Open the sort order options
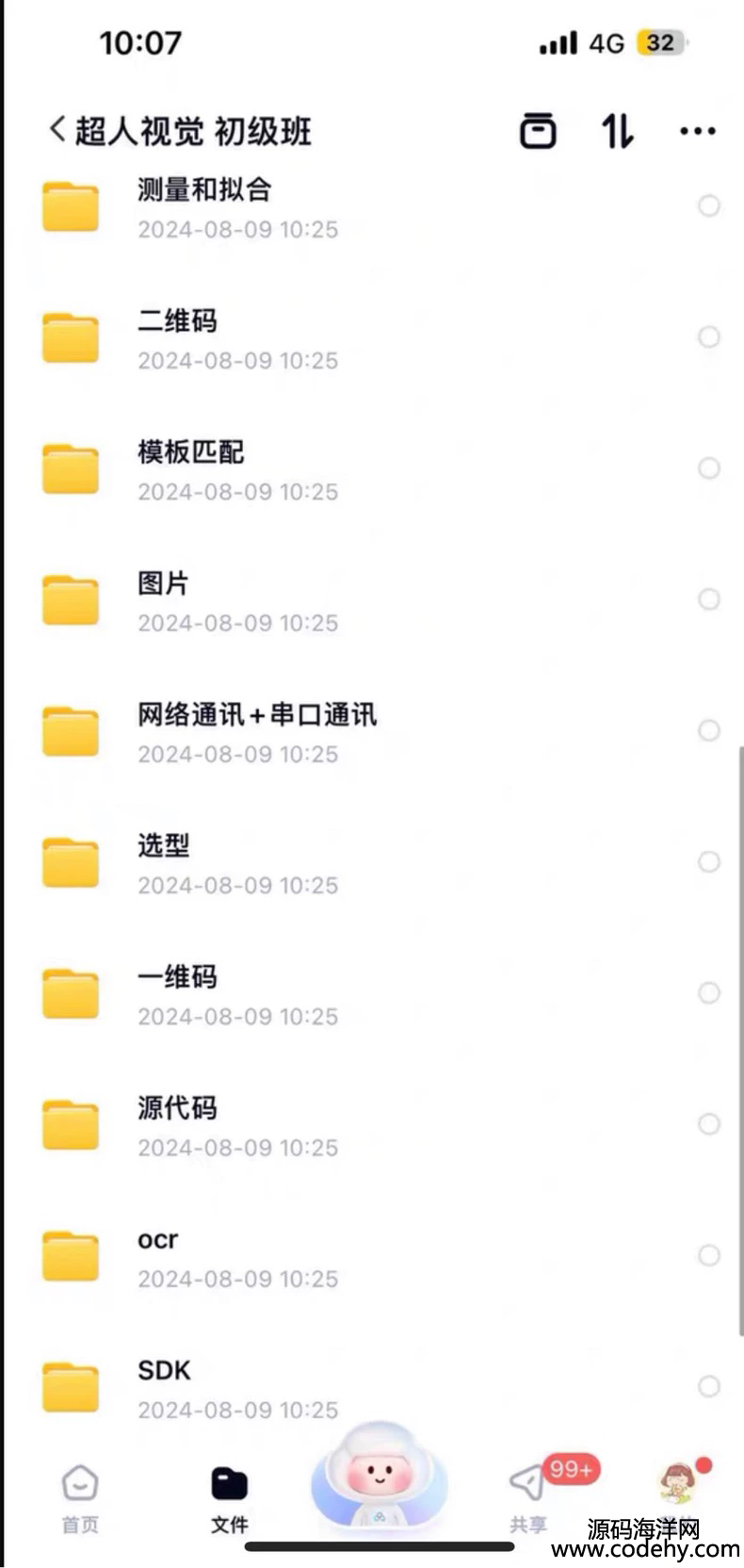Image resolution: width=744 pixels, height=1568 pixels. click(x=618, y=131)
